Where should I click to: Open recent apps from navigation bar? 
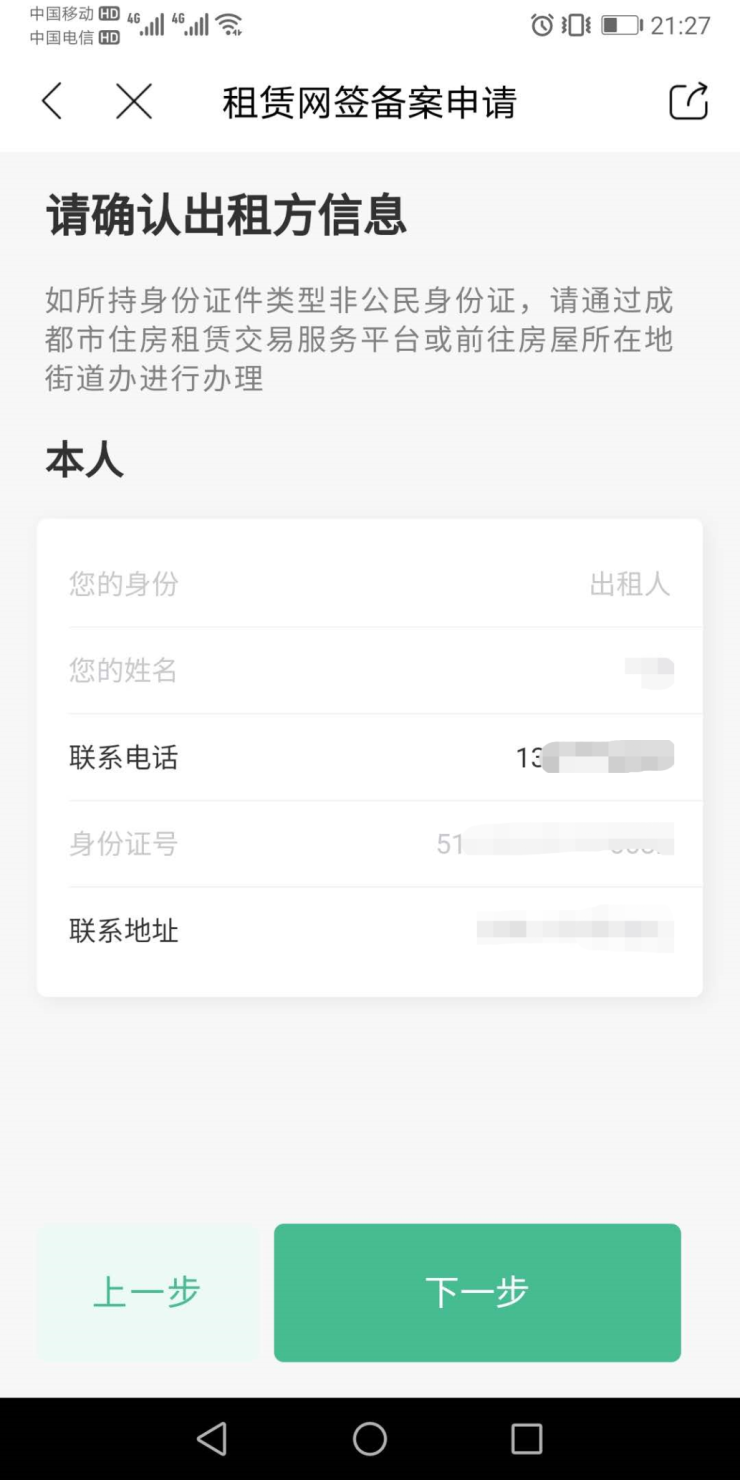[x=527, y=1439]
